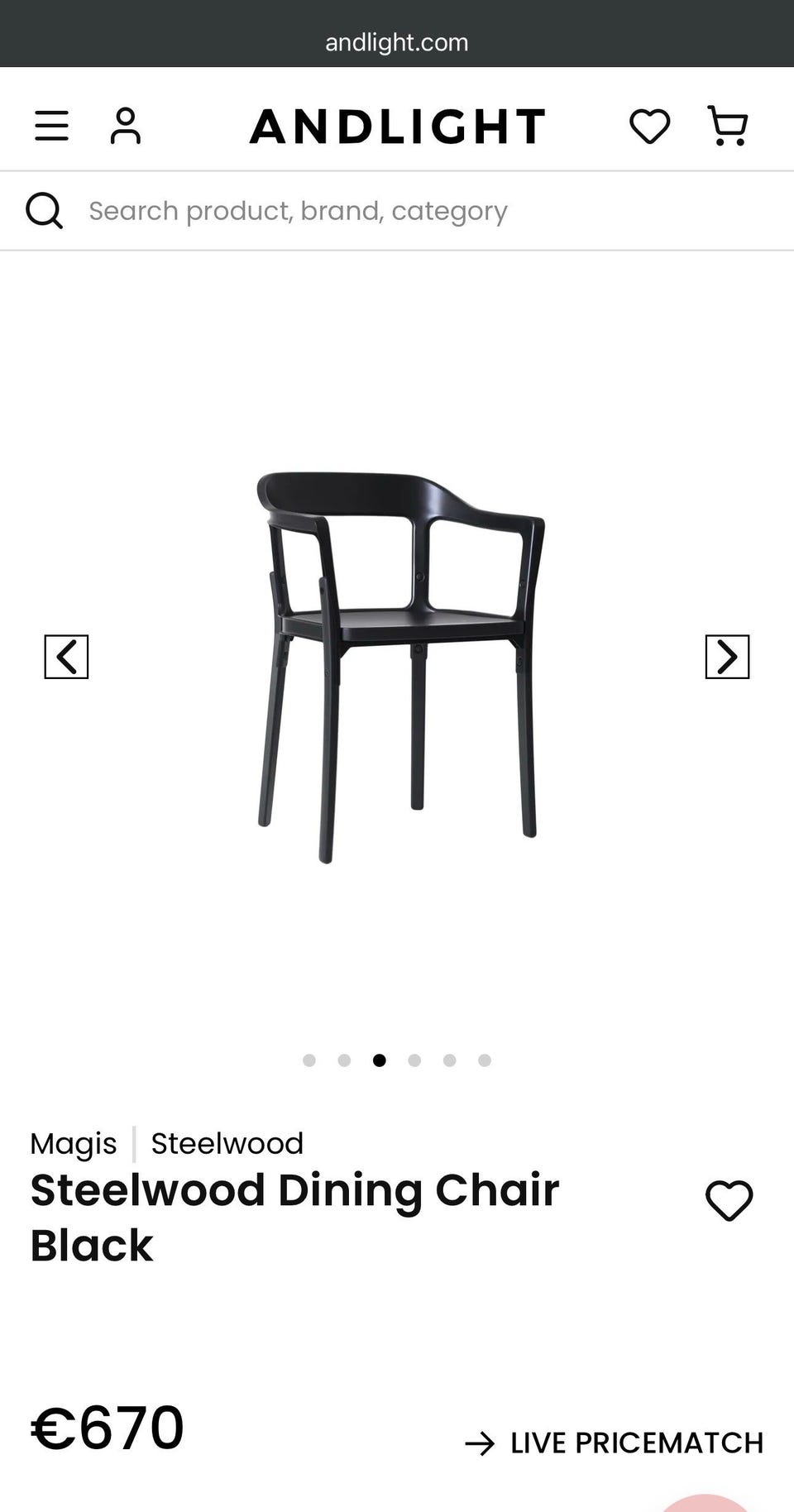This screenshot has height=1512, width=794.
Task: Show the previous product image
Action: (66, 657)
